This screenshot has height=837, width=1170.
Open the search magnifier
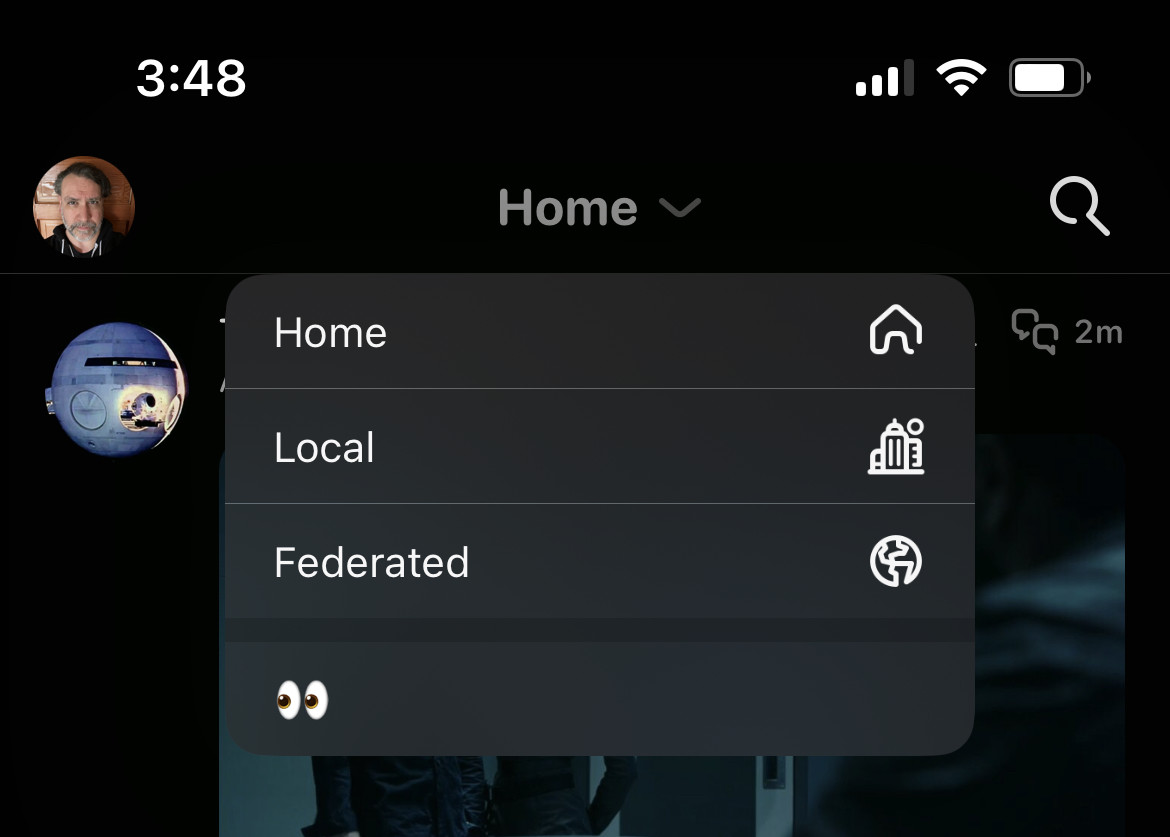coord(1079,207)
